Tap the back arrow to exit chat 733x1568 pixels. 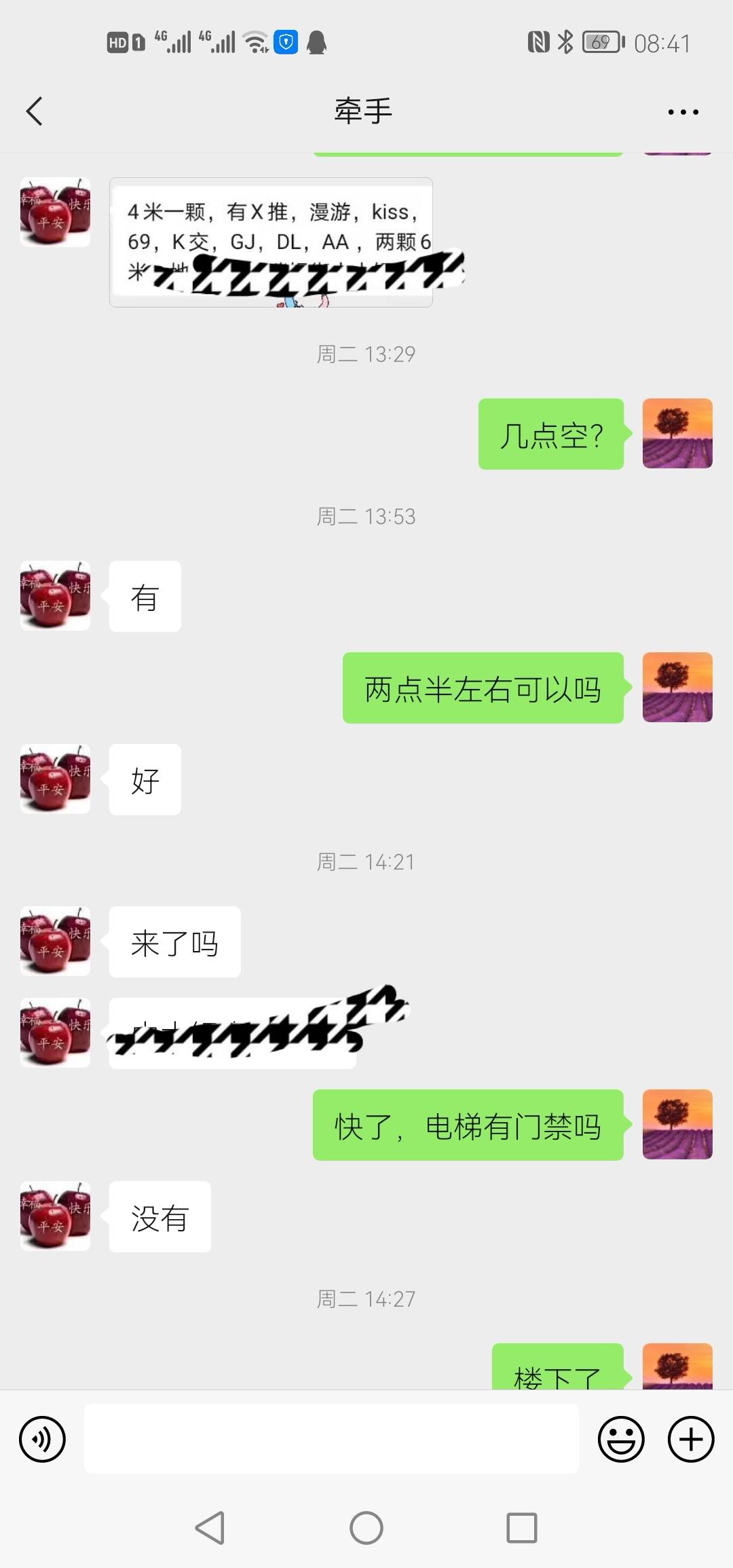(x=35, y=111)
